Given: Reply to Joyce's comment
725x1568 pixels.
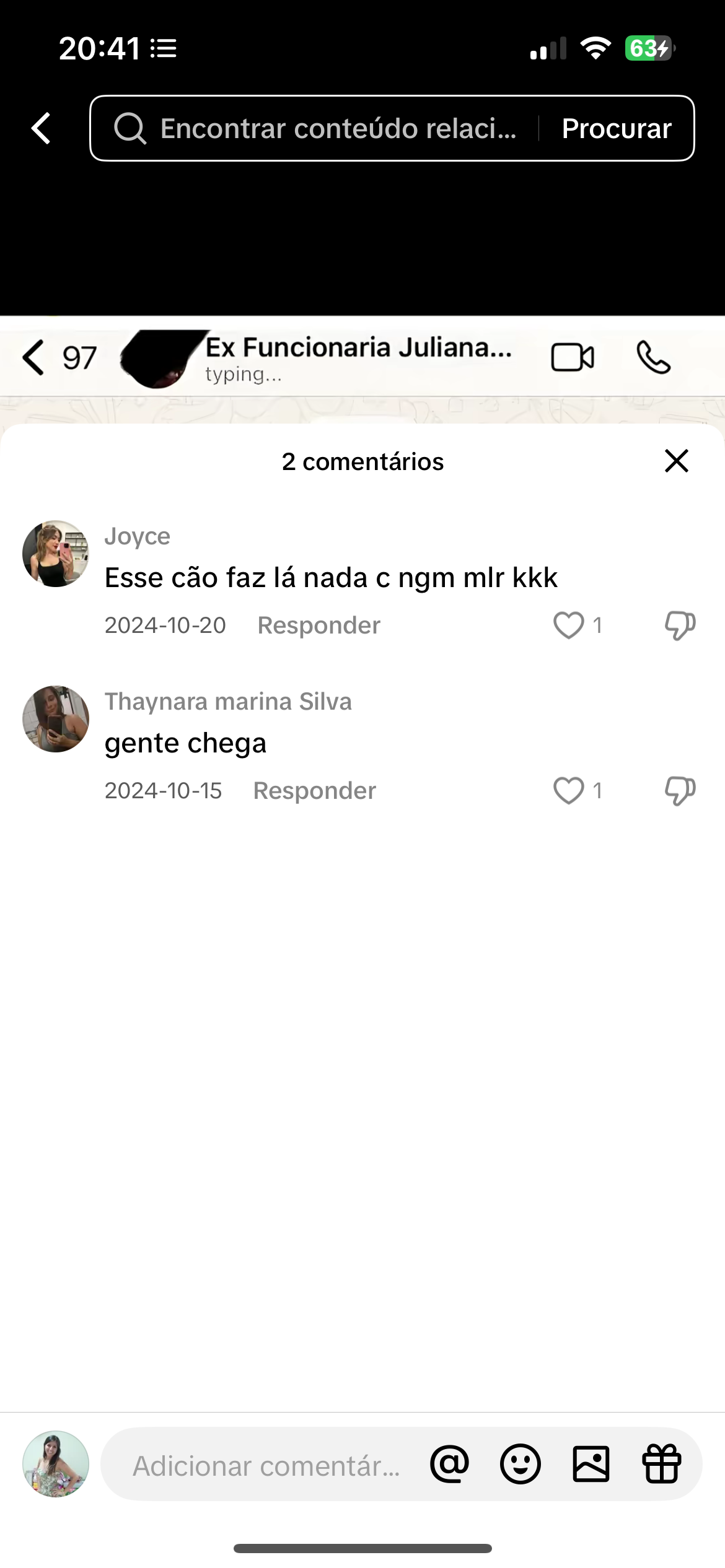Looking at the screenshot, I should click(x=319, y=625).
